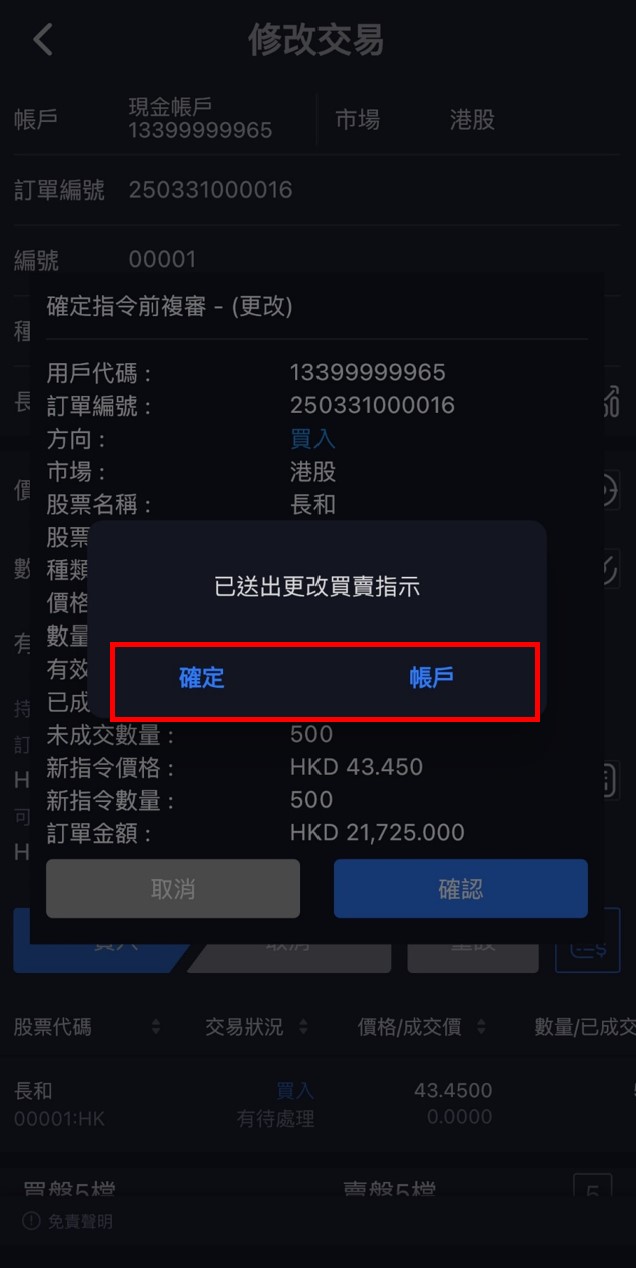This screenshot has height=1268, width=636.
Task: Tap the blue 確認 button
Action: pos(460,889)
